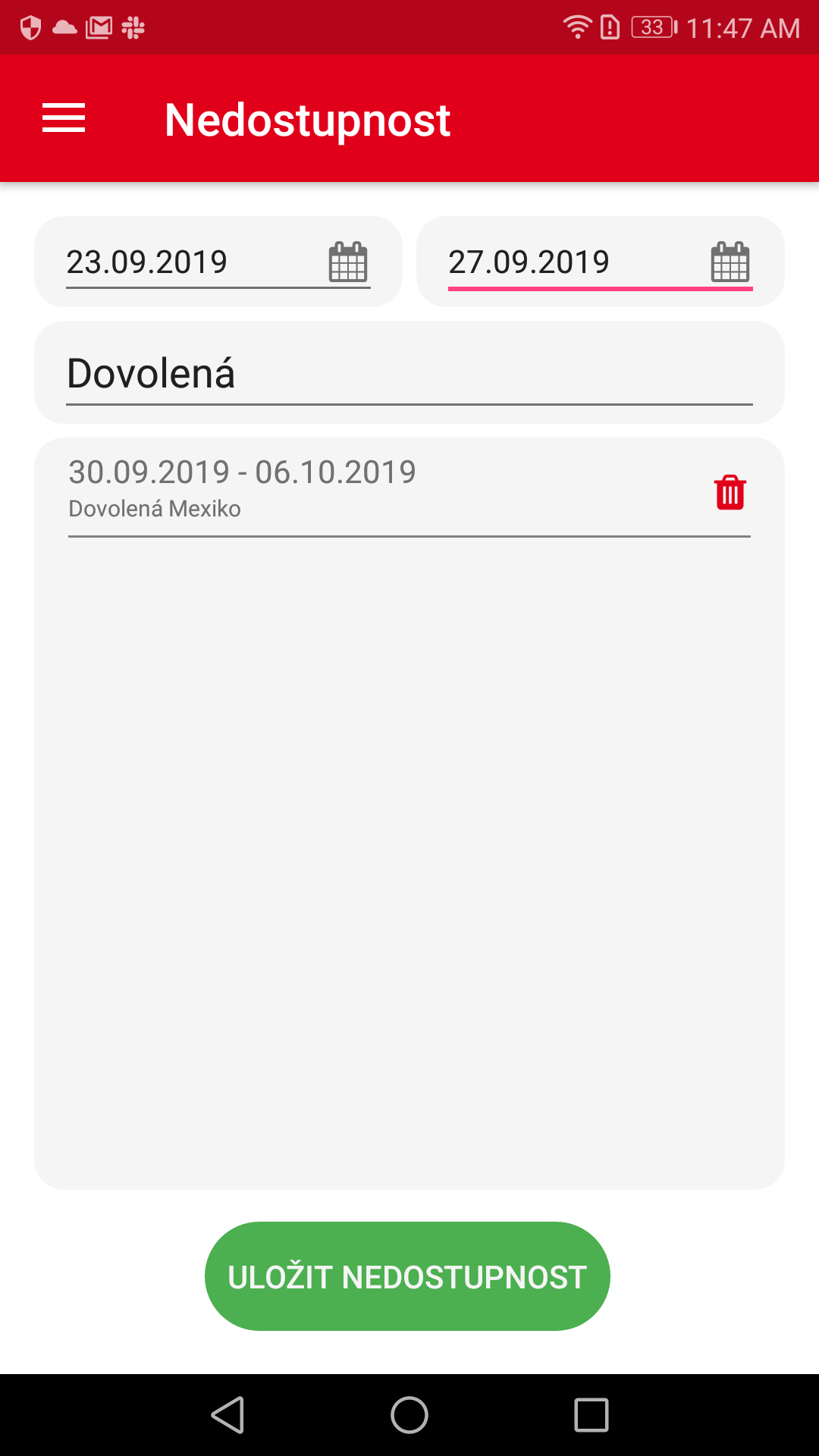Edit the Dovolená reason text field

click(409, 373)
